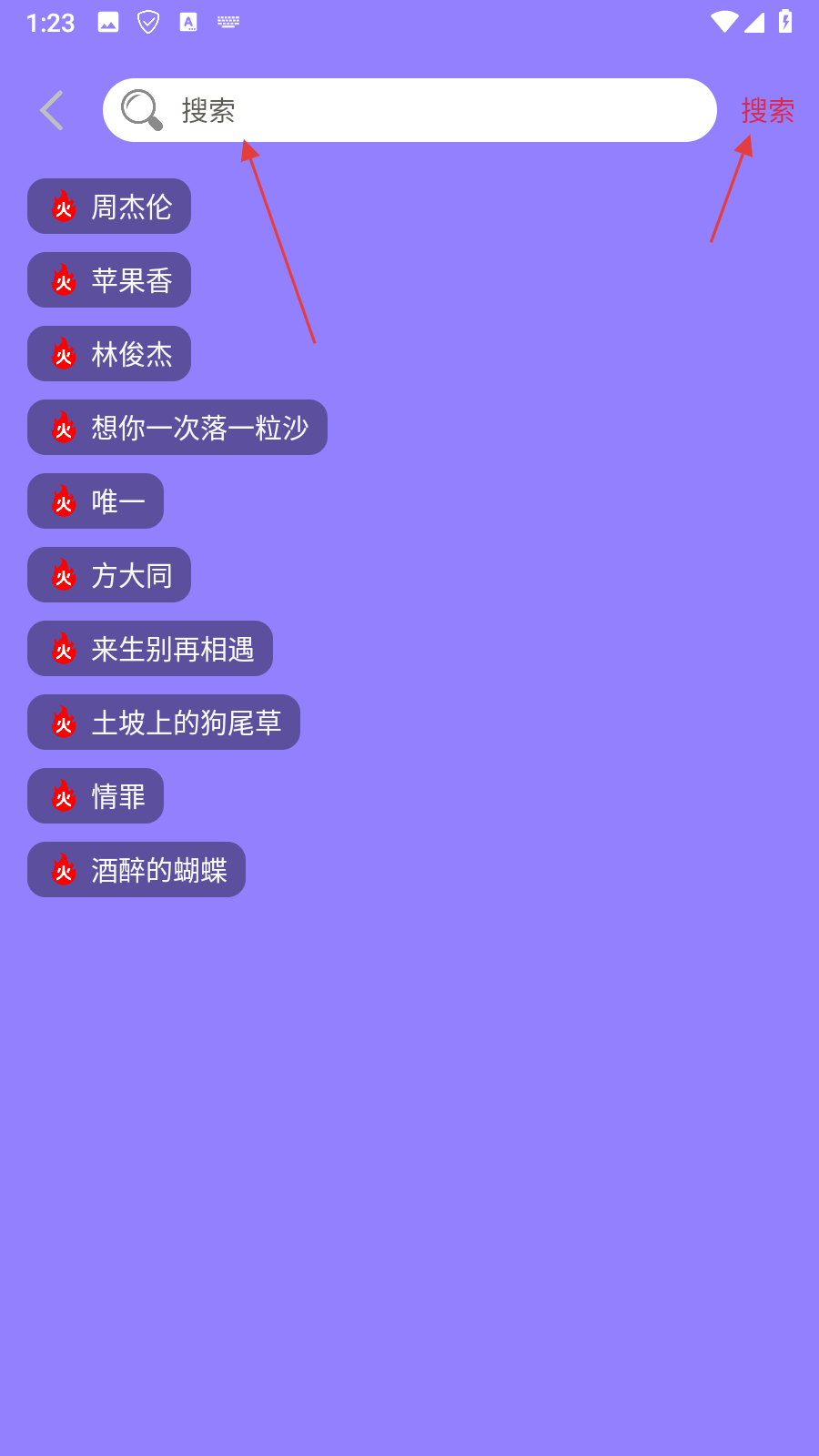Select the 酒醉的蝴蝶 chip
Image resolution: width=819 pixels, height=1456 pixels.
(136, 870)
